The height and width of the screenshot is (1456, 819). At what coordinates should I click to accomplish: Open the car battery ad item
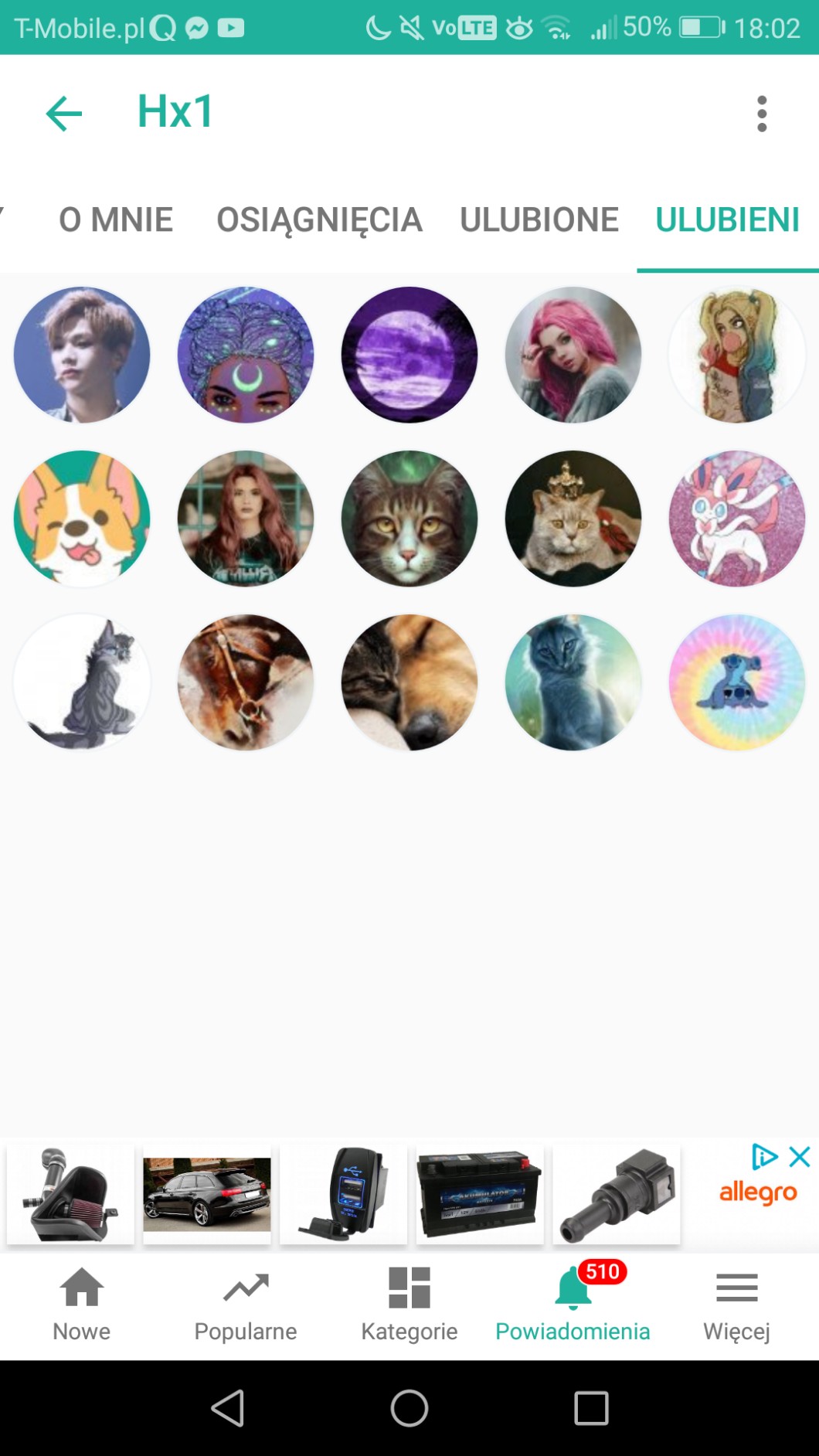click(x=480, y=1194)
